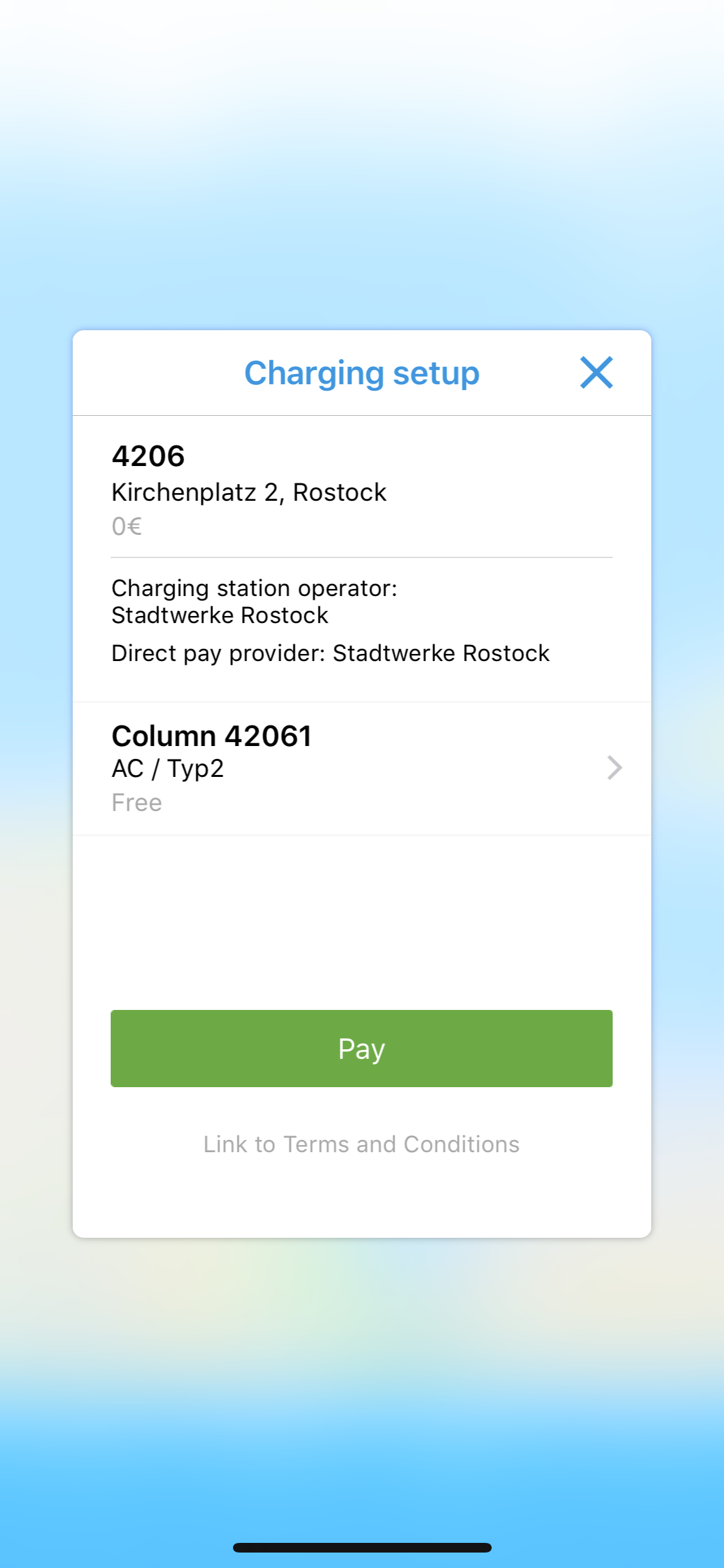Close the Charging setup dialog
Viewport: 724px width, 1568px height.
(596, 373)
